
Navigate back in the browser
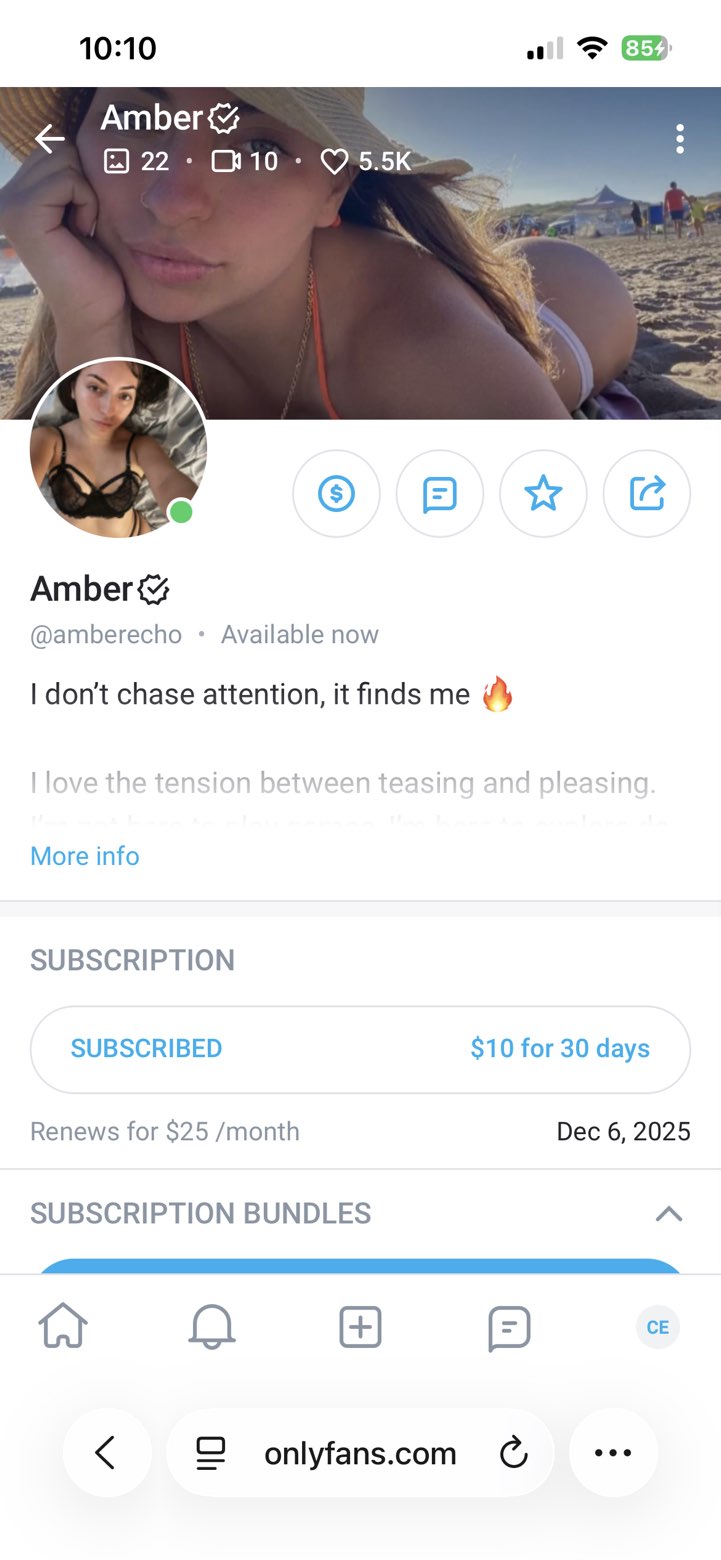[106, 1453]
